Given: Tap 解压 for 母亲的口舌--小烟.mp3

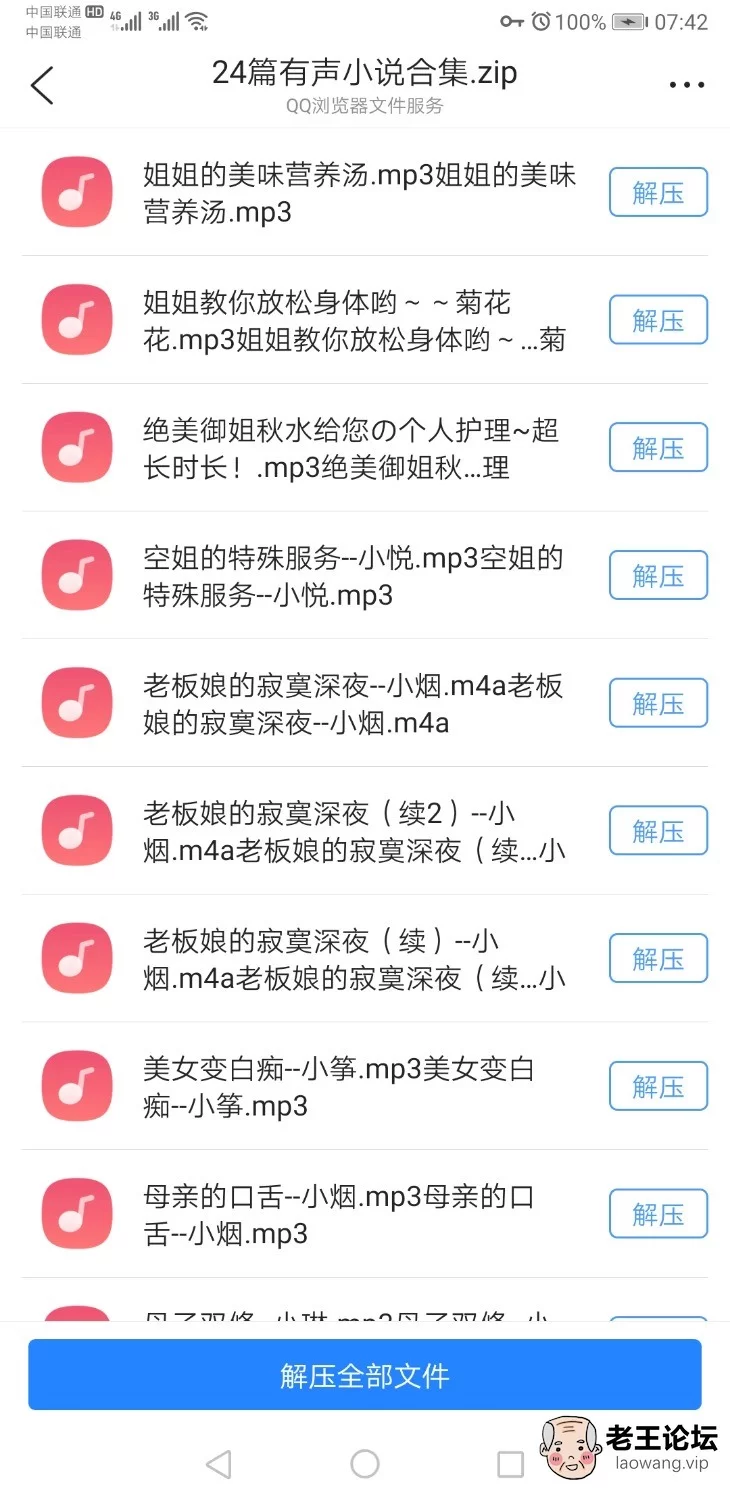Looking at the screenshot, I should click(x=658, y=1214).
